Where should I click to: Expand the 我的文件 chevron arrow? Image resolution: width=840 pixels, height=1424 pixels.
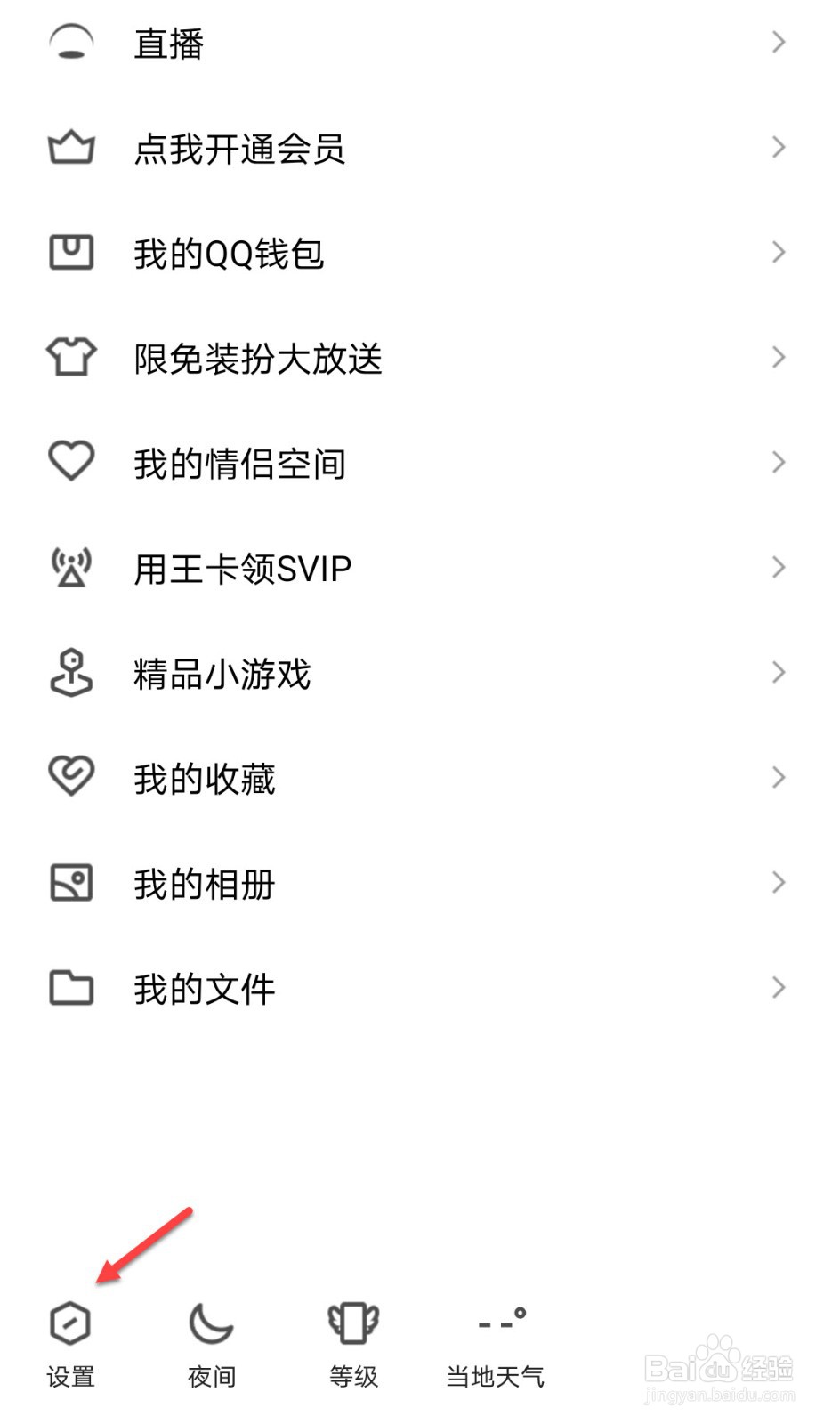[x=778, y=987]
